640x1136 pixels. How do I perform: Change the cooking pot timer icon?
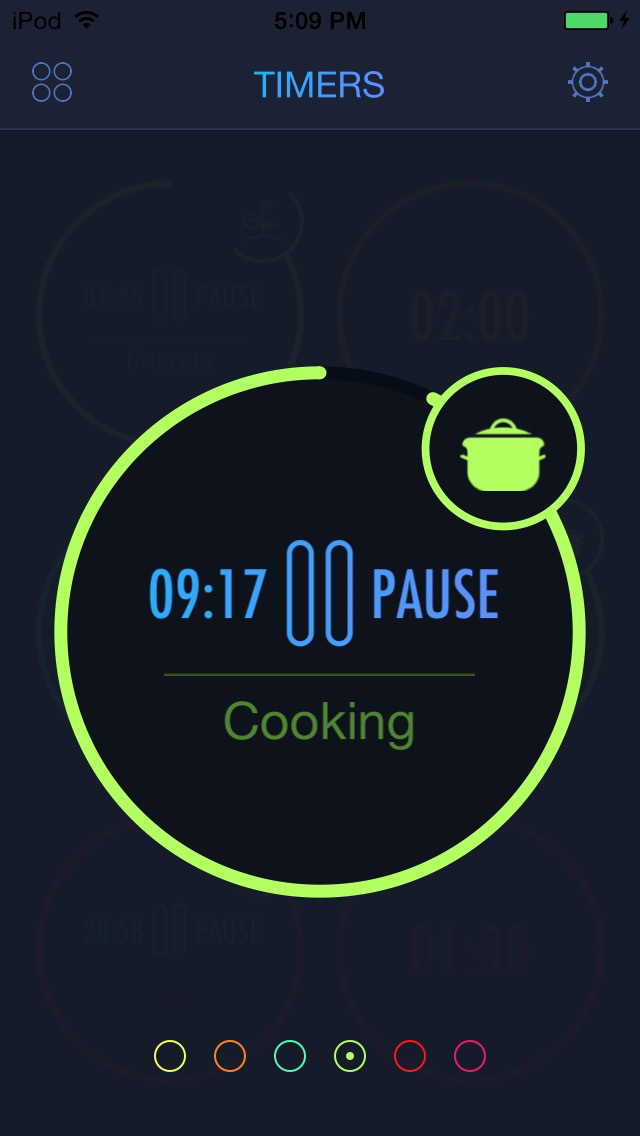pyautogui.click(x=504, y=450)
